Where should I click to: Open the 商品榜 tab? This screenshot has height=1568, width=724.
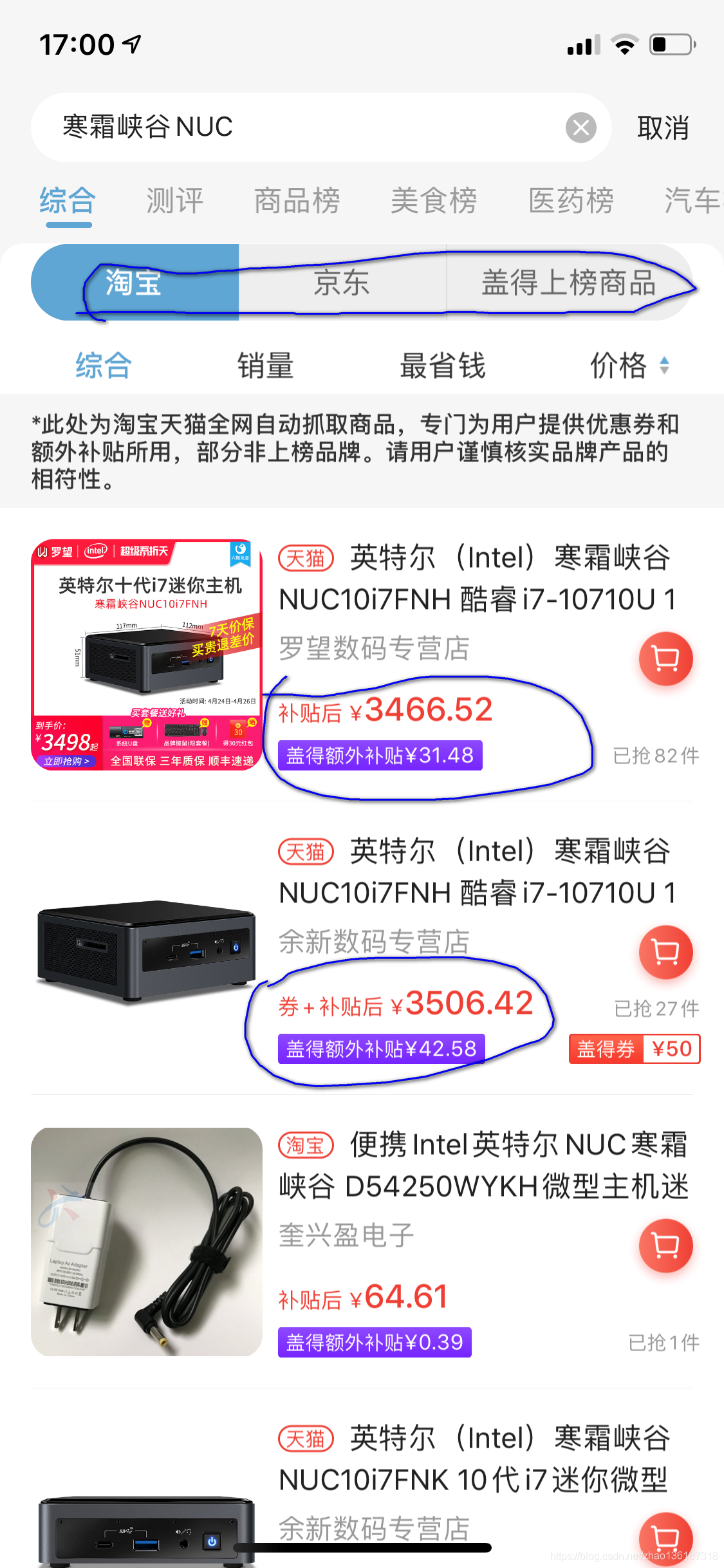297,200
